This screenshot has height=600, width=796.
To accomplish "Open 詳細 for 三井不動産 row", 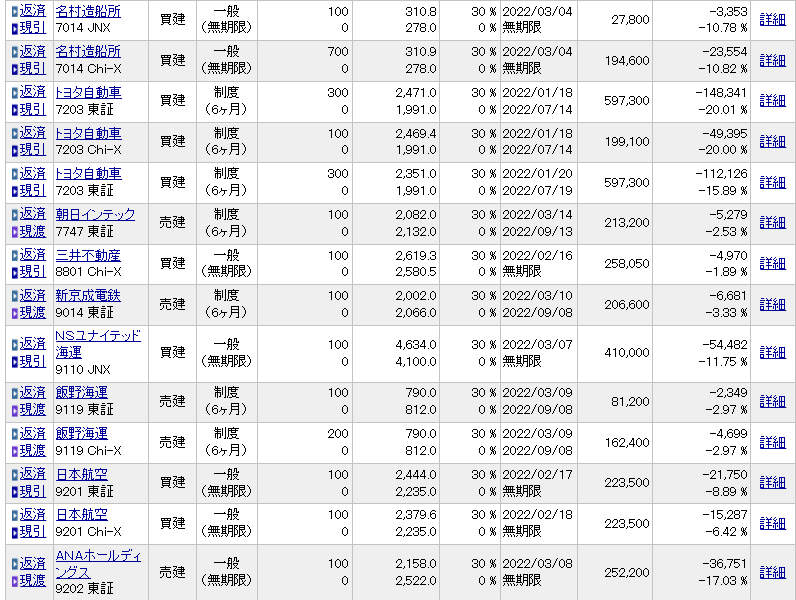I will pos(772,263).
